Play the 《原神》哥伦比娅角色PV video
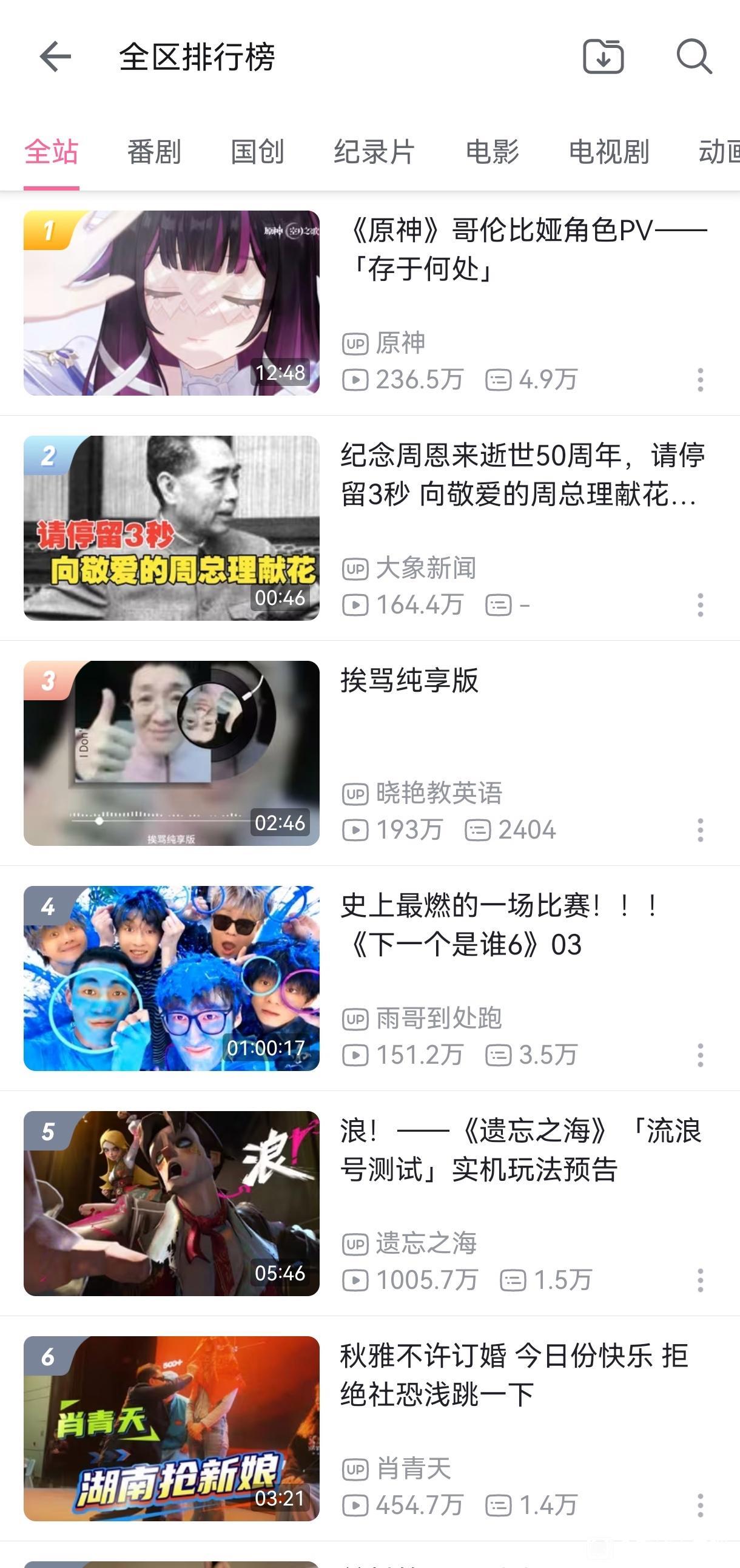The image size is (740, 1568). pos(172,303)
